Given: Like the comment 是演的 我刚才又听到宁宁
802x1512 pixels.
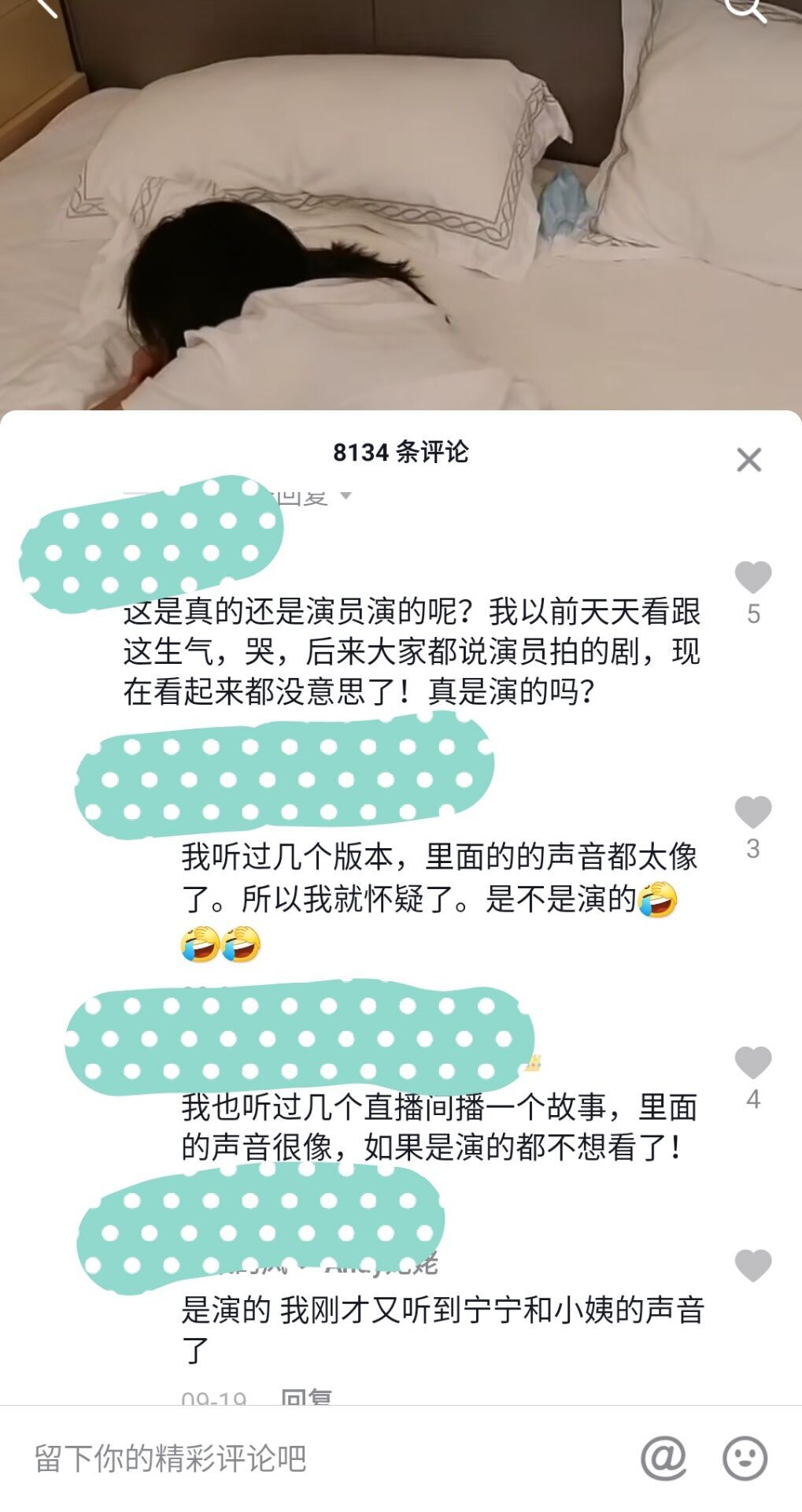Looking at the screenshot, I should coord(752,1266).
